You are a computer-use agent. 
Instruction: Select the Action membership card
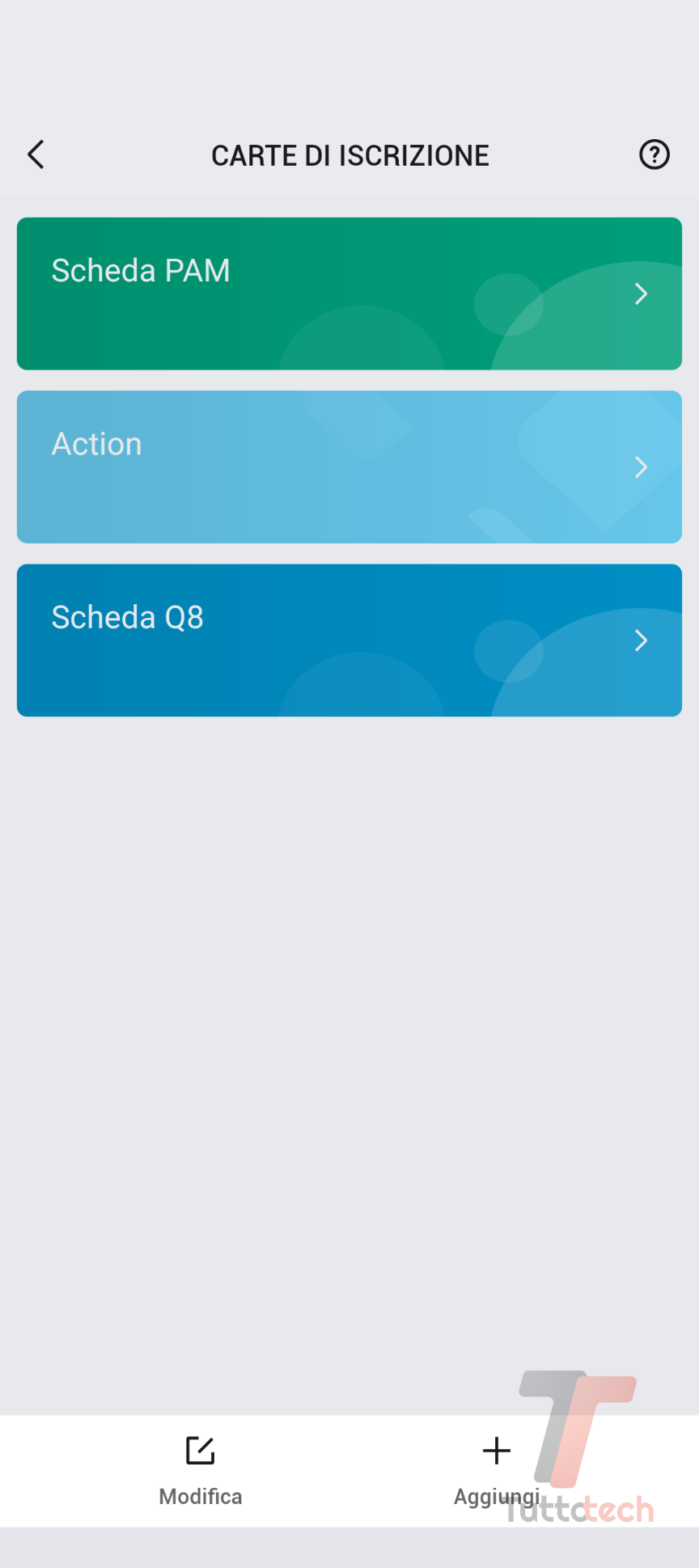coord(349,467)
